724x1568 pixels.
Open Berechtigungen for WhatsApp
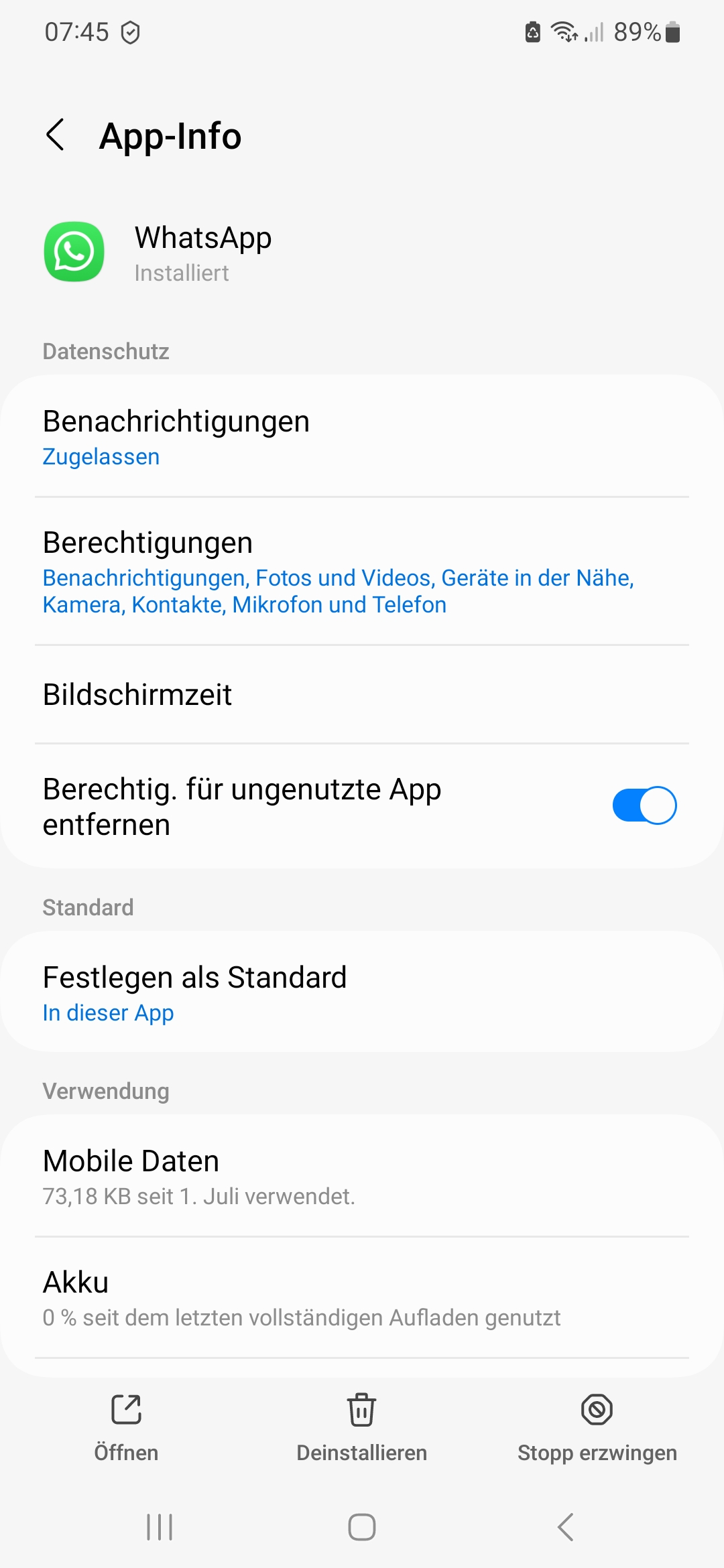362,572
